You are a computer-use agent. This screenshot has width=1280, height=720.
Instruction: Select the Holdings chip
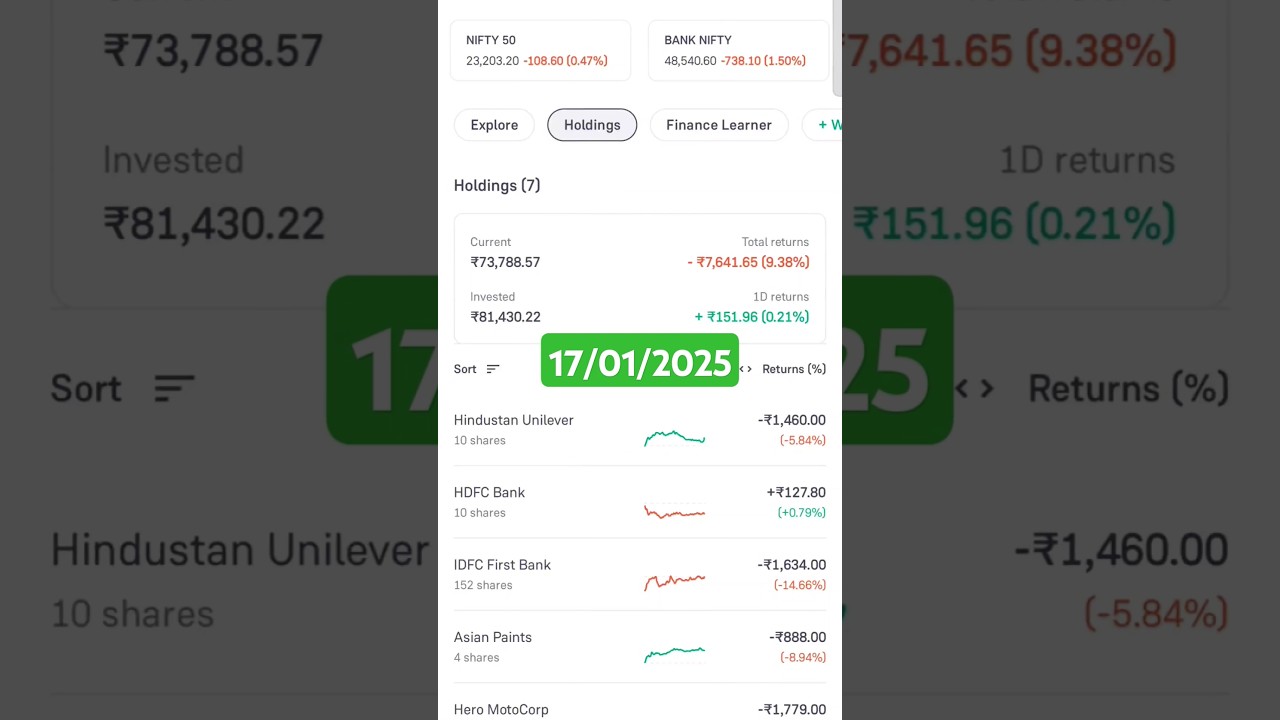592,125
